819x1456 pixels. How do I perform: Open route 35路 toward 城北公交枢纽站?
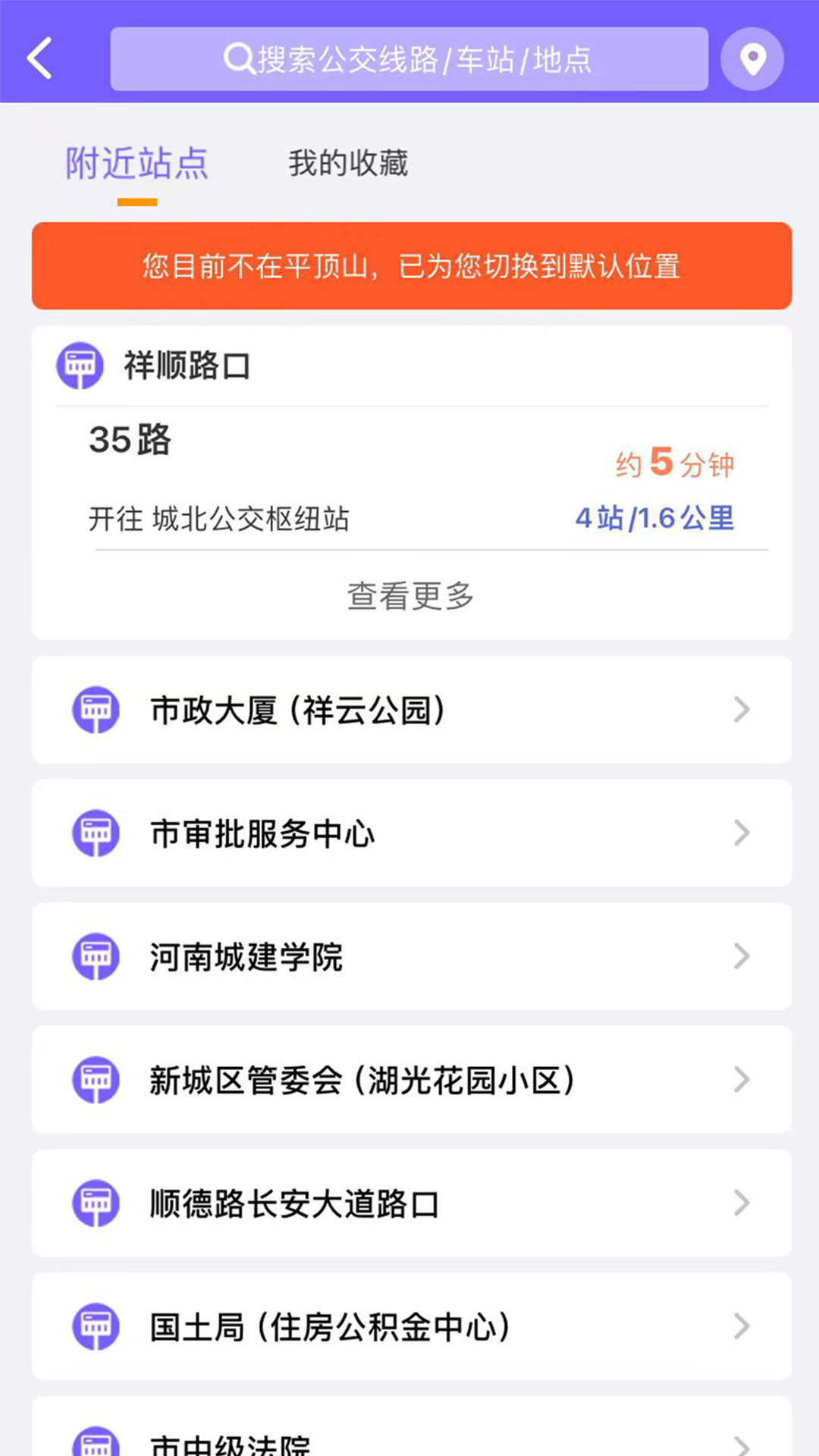303,478
